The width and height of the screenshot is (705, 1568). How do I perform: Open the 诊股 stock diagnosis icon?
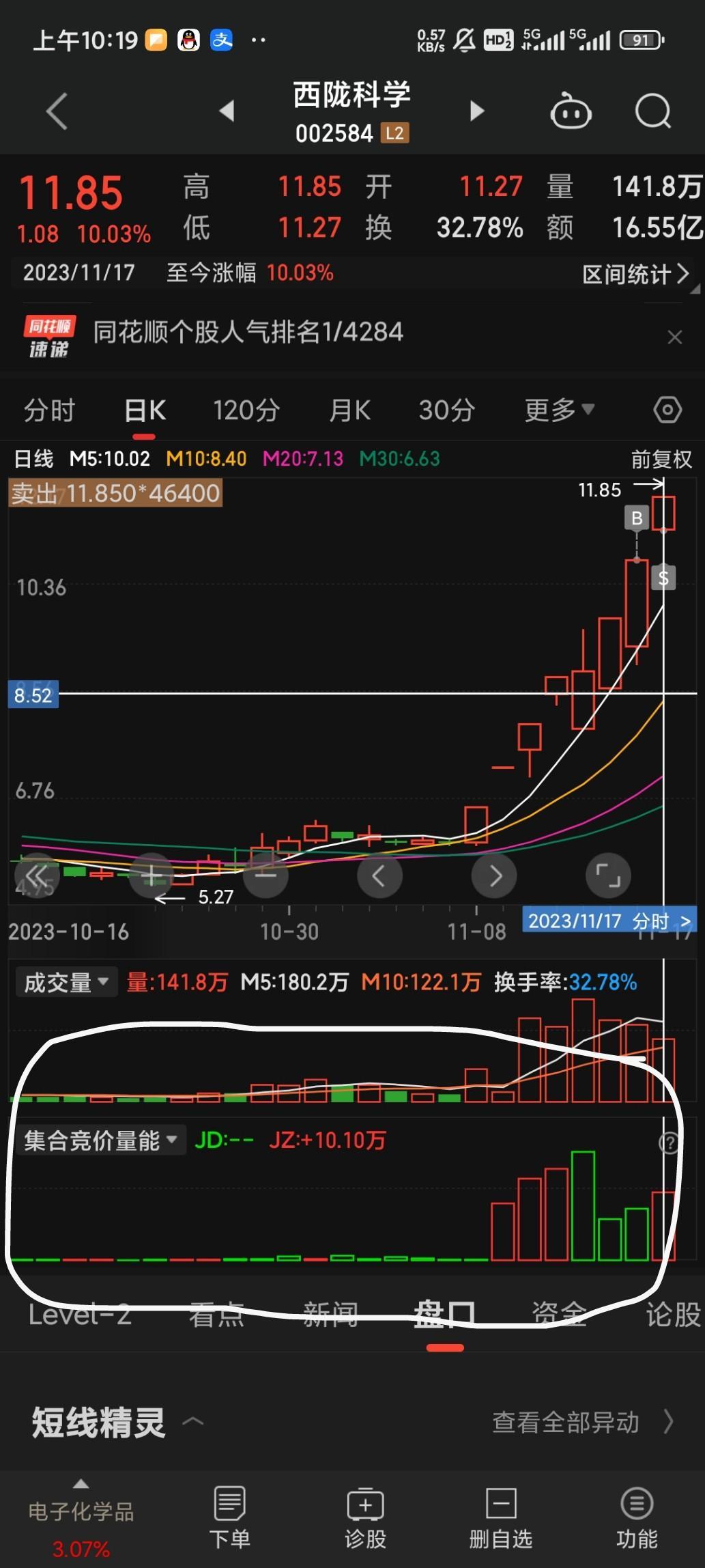[364, 1504]
